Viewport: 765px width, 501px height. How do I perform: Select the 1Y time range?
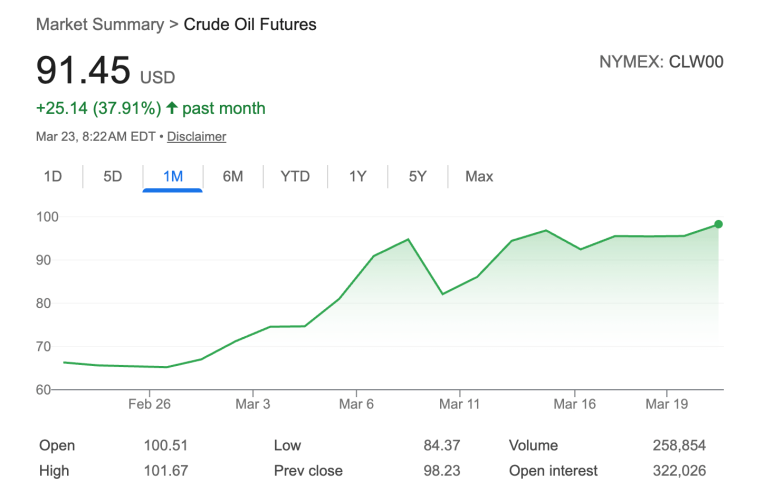358,177
